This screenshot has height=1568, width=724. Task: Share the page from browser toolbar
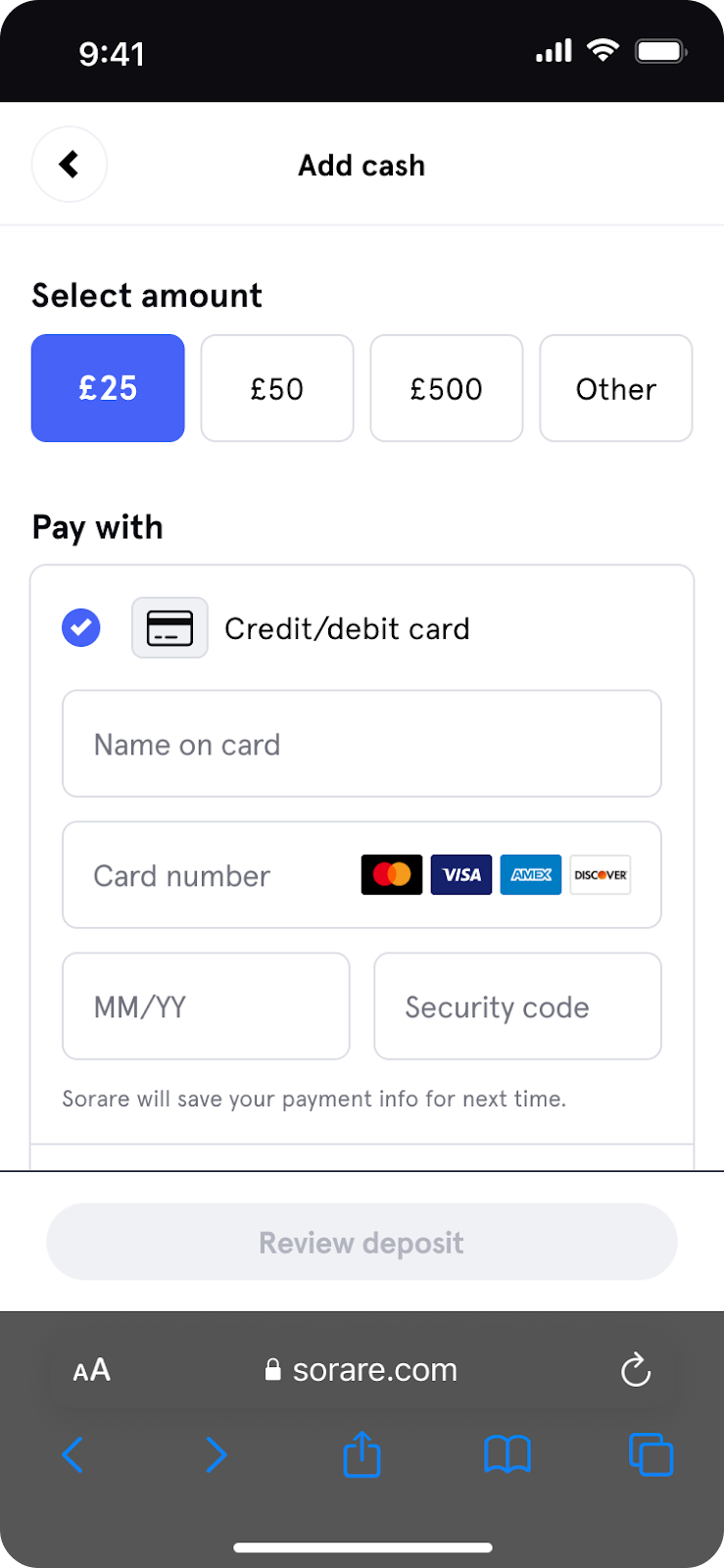click(362, 1454)
